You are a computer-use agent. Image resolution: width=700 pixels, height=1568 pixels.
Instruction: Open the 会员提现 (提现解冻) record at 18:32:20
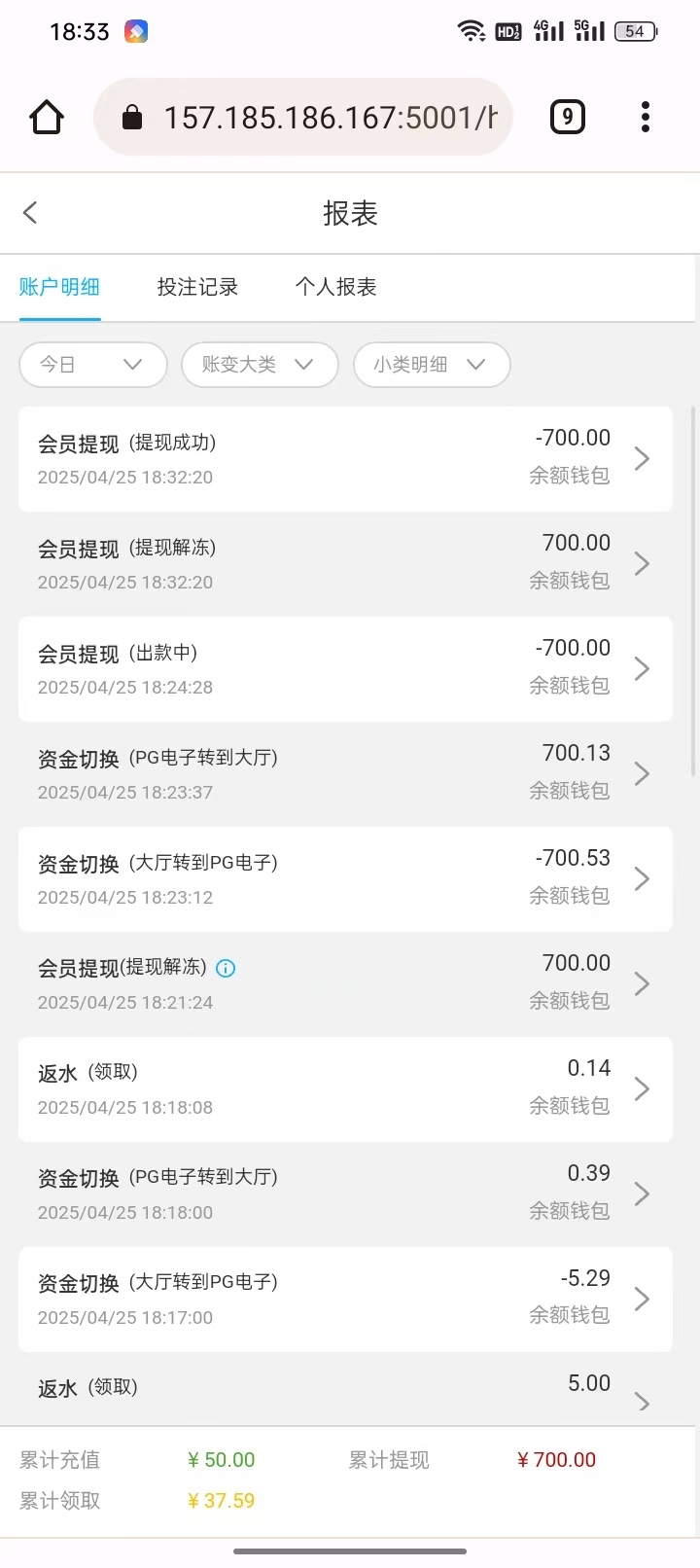tap(345, 564)
